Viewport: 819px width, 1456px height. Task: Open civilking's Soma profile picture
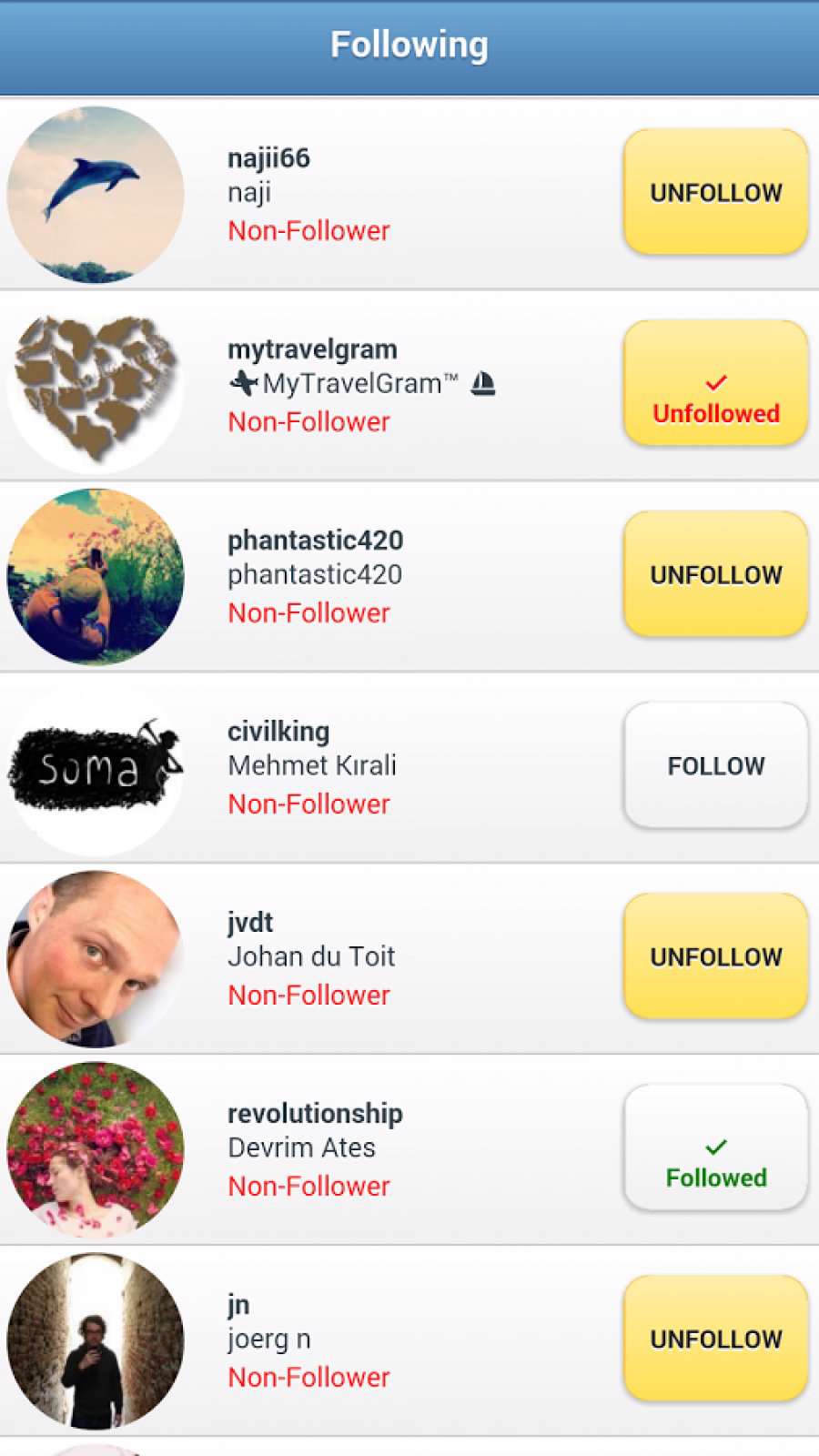pos(96,767)
